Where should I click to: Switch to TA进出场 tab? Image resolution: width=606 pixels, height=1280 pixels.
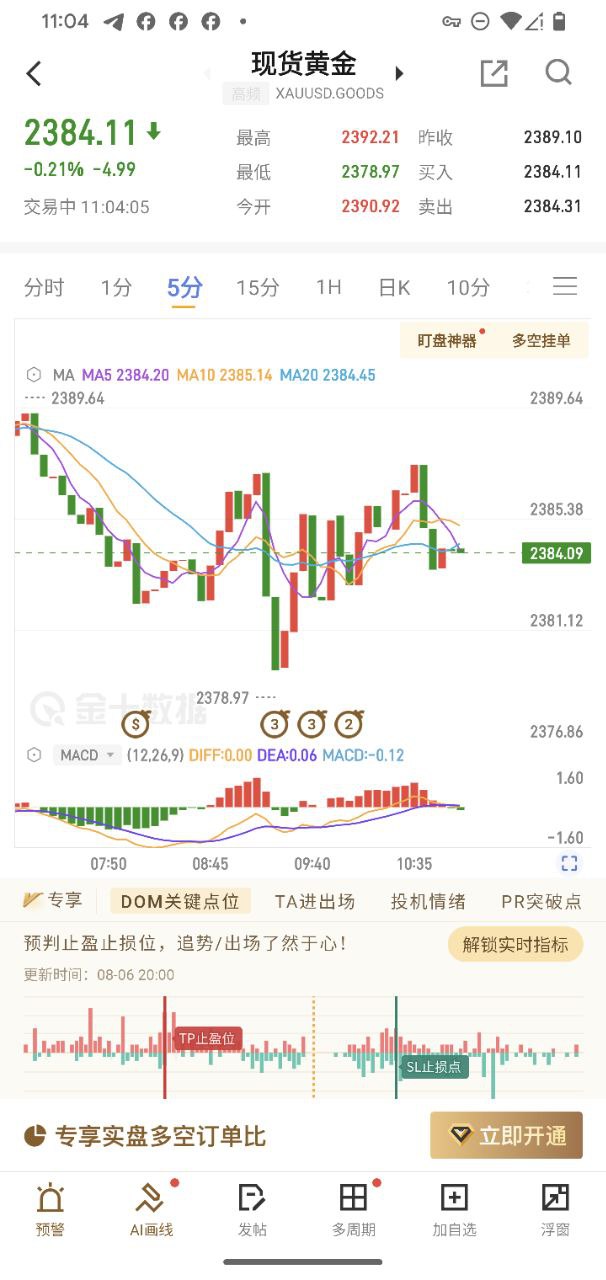point(314,901)
